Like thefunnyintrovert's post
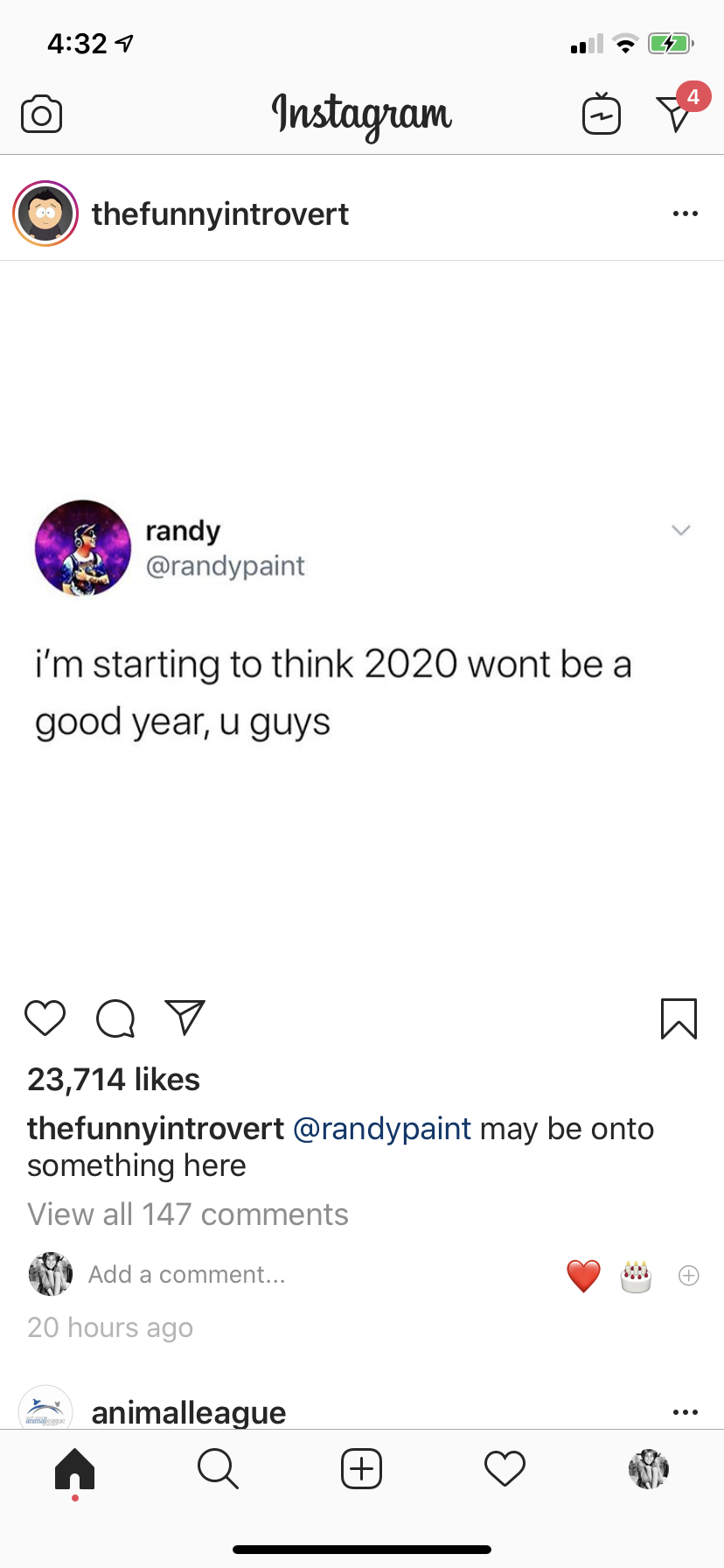This screenshot has height=1568, width=724. [45, 1018]
